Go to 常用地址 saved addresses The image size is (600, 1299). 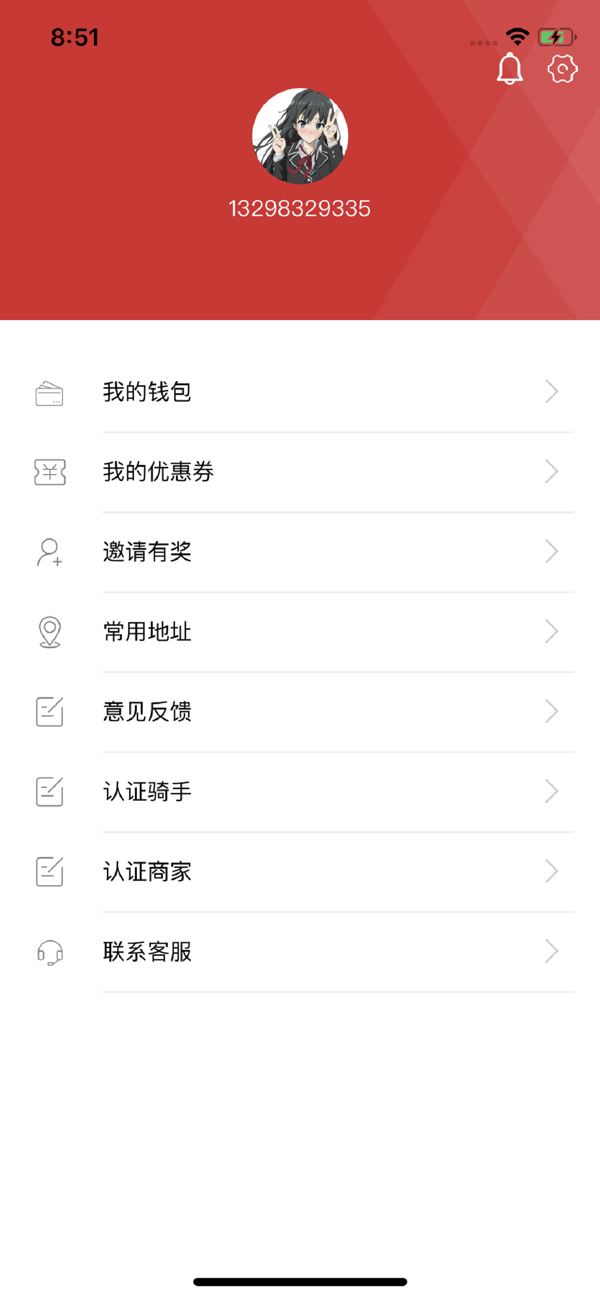(x=300, y=632)
